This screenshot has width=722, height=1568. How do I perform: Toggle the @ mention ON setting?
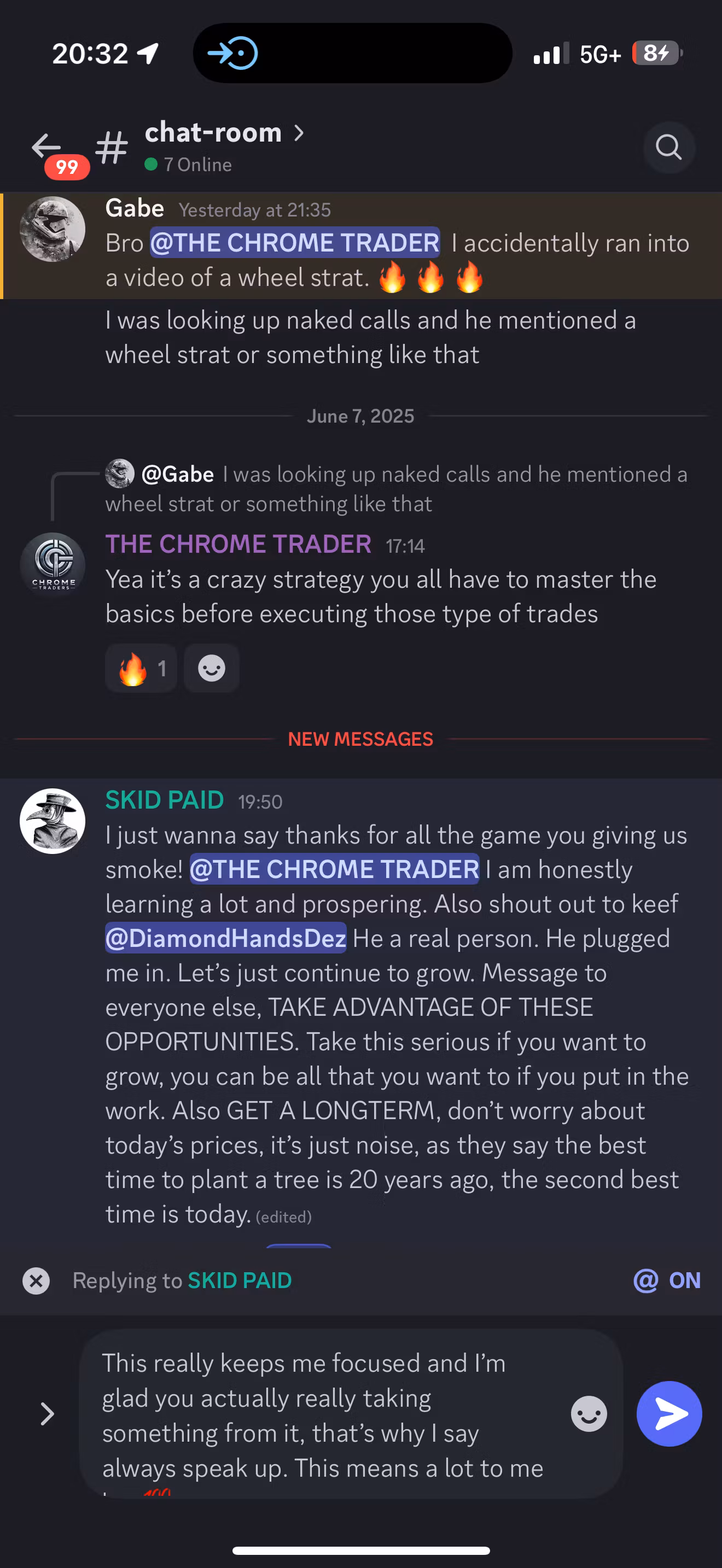(667, 1280)
